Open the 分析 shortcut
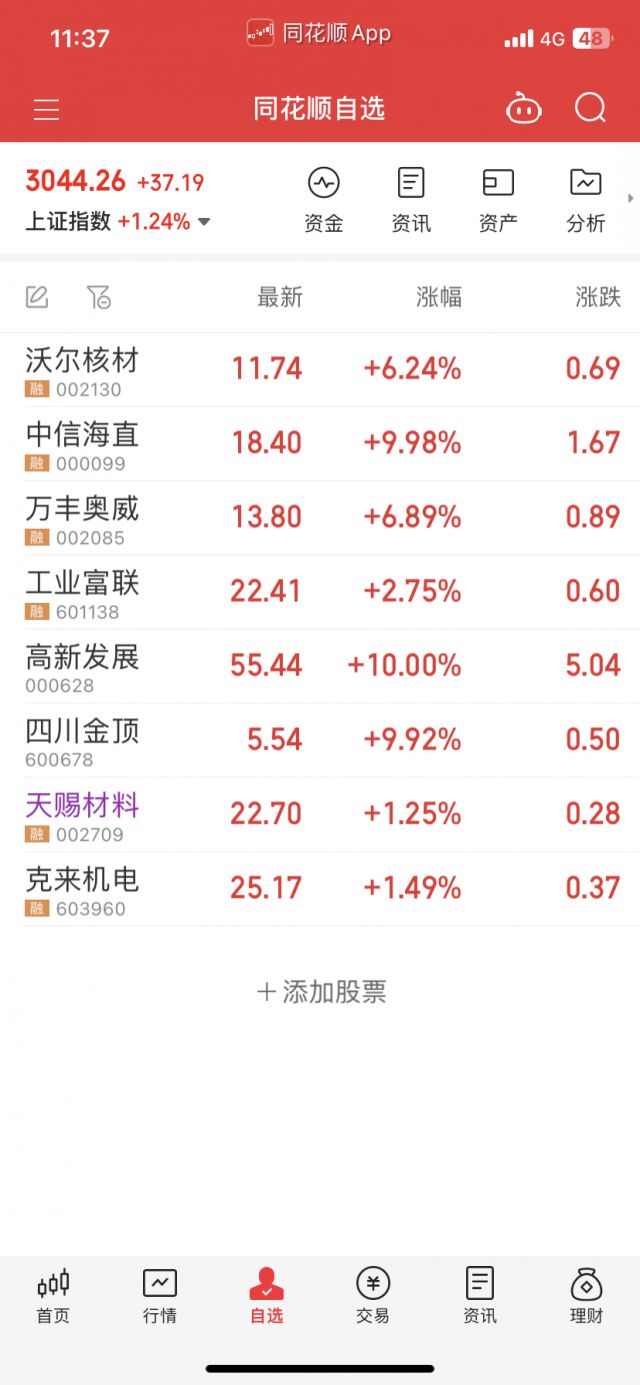Screen dimensions: 640x1385 coord(585,201)
